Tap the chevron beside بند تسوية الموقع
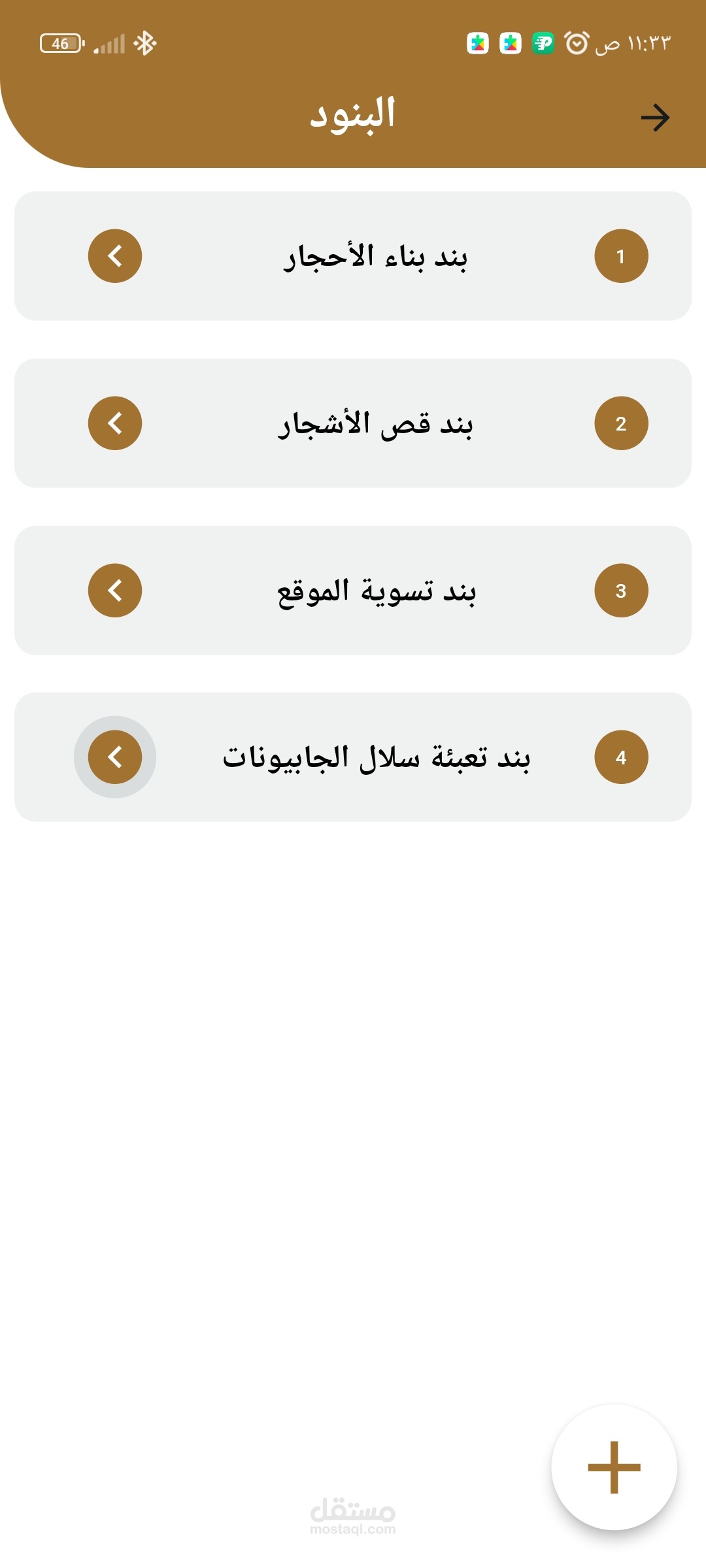Screen dimensions: 706x1568 tap(115, 591)
